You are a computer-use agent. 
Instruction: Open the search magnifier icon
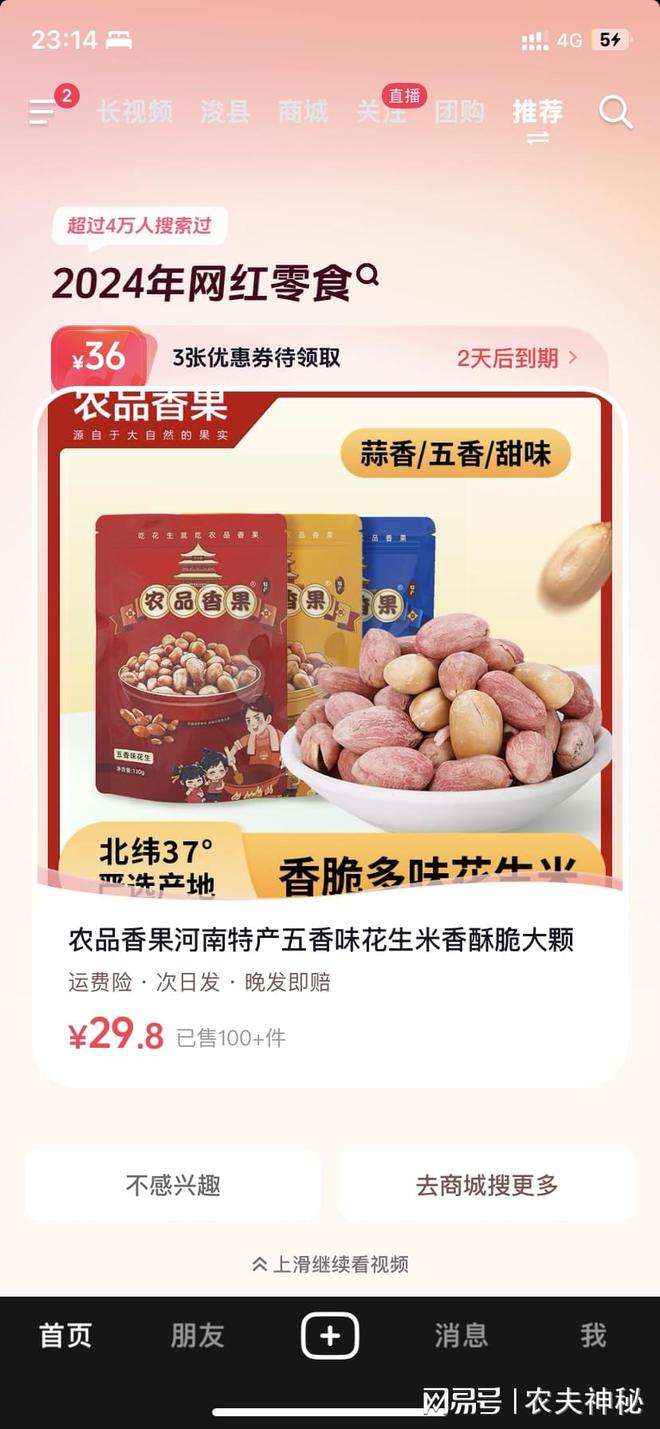click(x=615, y=112)
